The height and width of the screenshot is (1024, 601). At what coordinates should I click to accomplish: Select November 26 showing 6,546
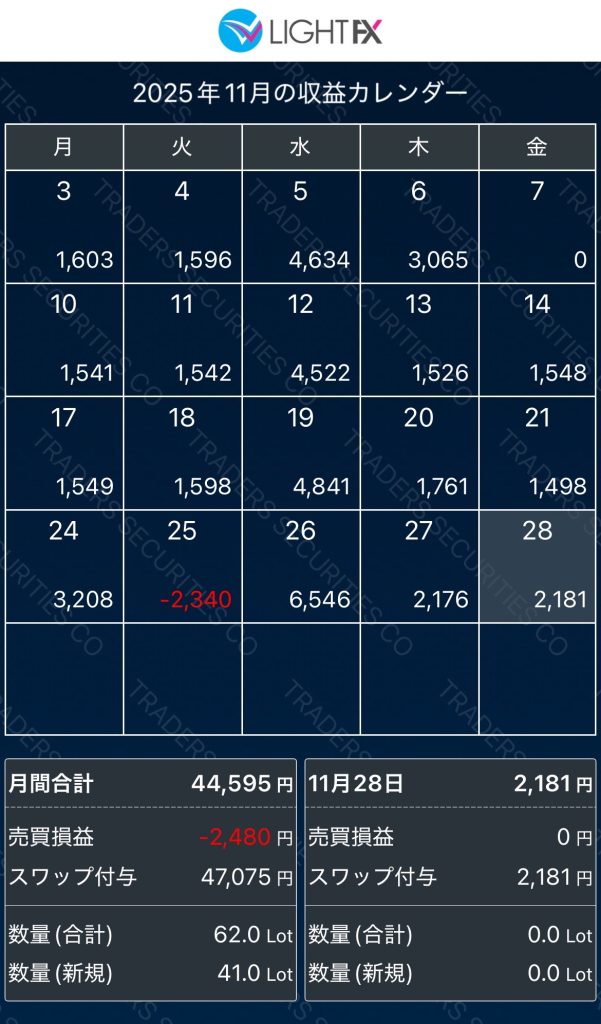[x=301, y=566]
